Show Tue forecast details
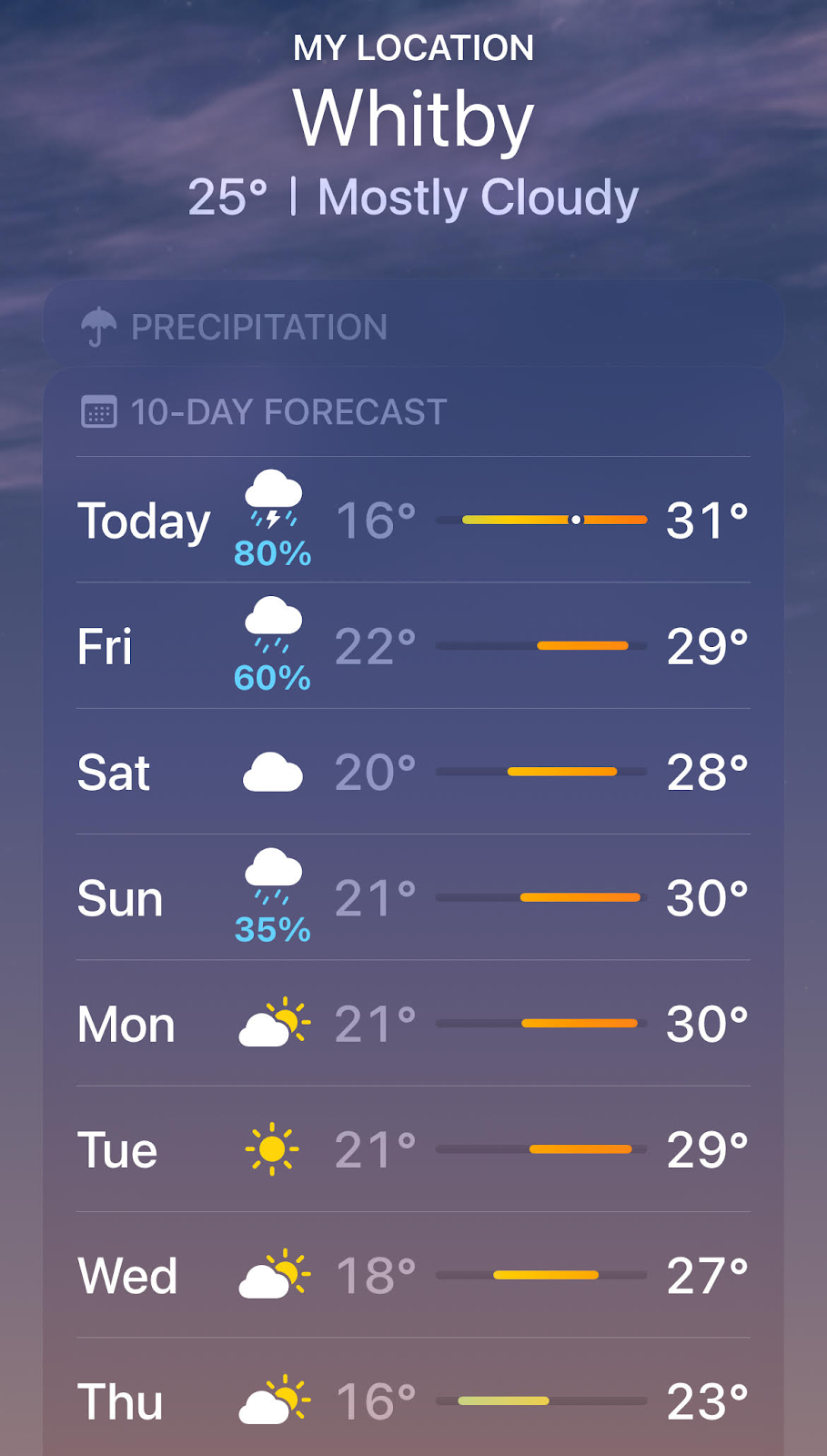Viewport: 827px width, 1456px height. point(413,1149)
